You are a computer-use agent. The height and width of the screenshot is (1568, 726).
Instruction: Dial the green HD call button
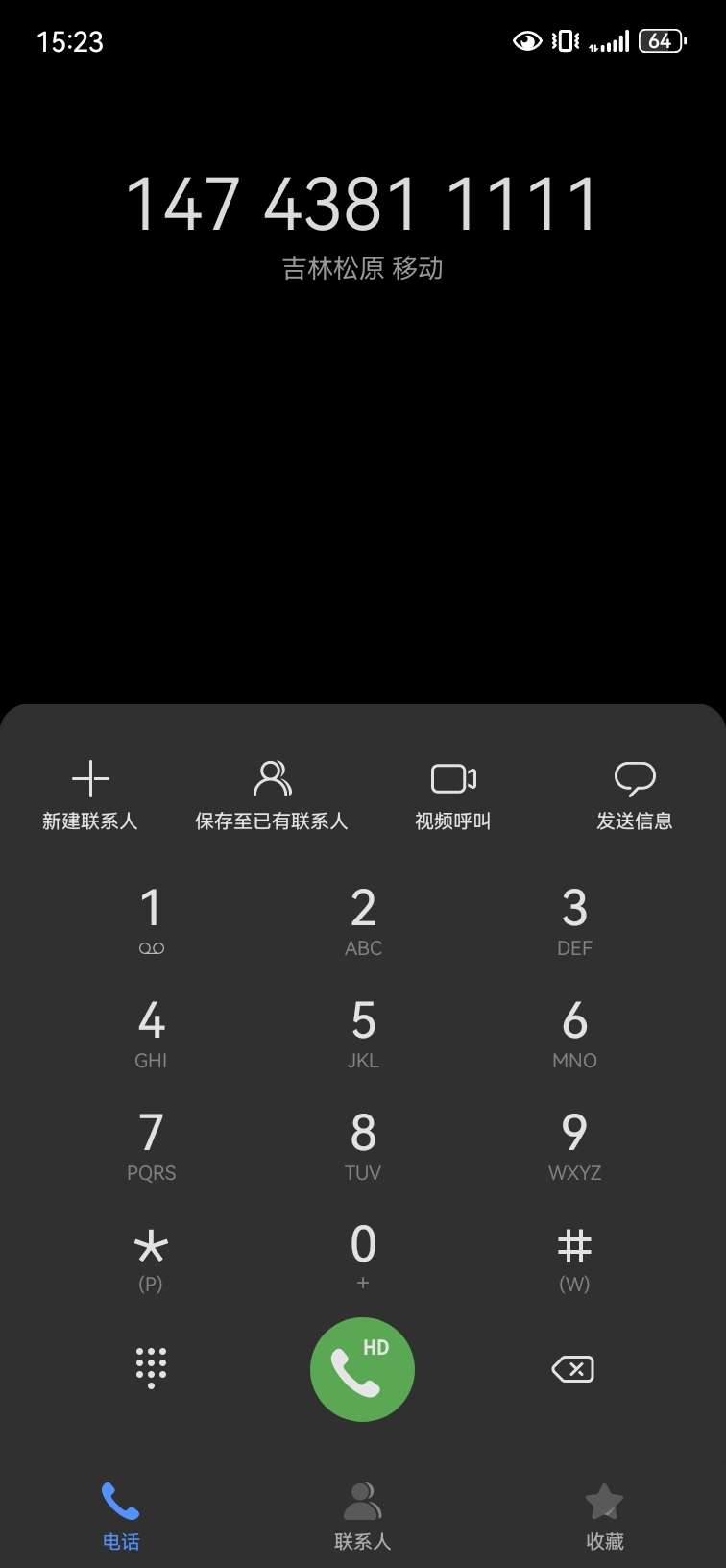[x=362, y=1369]
